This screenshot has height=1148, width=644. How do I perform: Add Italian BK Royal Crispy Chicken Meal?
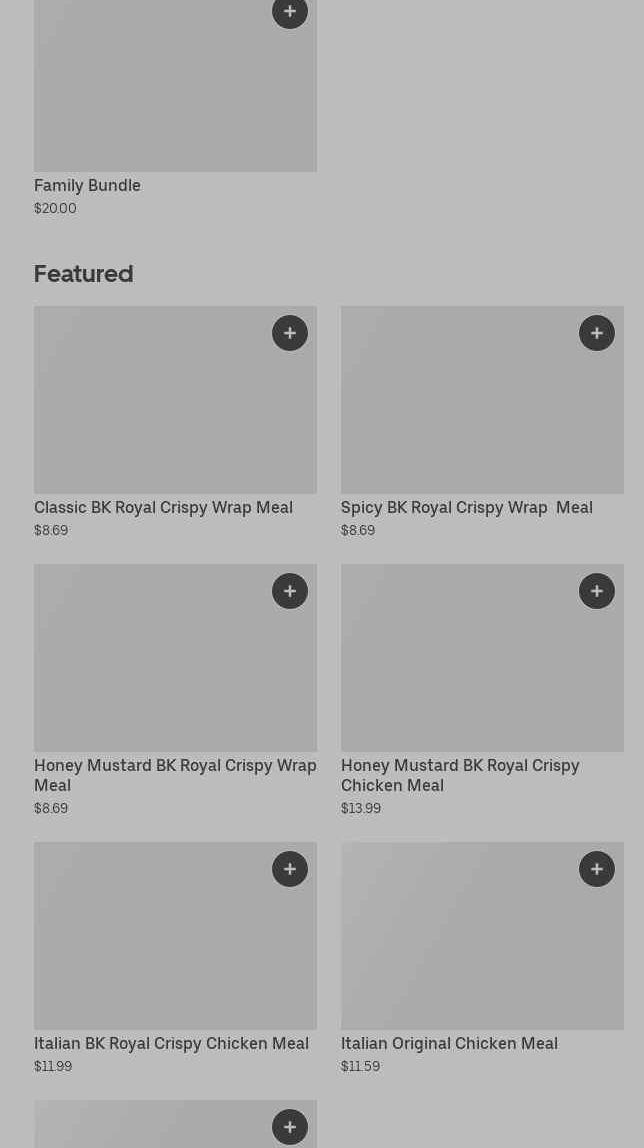[290, 869]
